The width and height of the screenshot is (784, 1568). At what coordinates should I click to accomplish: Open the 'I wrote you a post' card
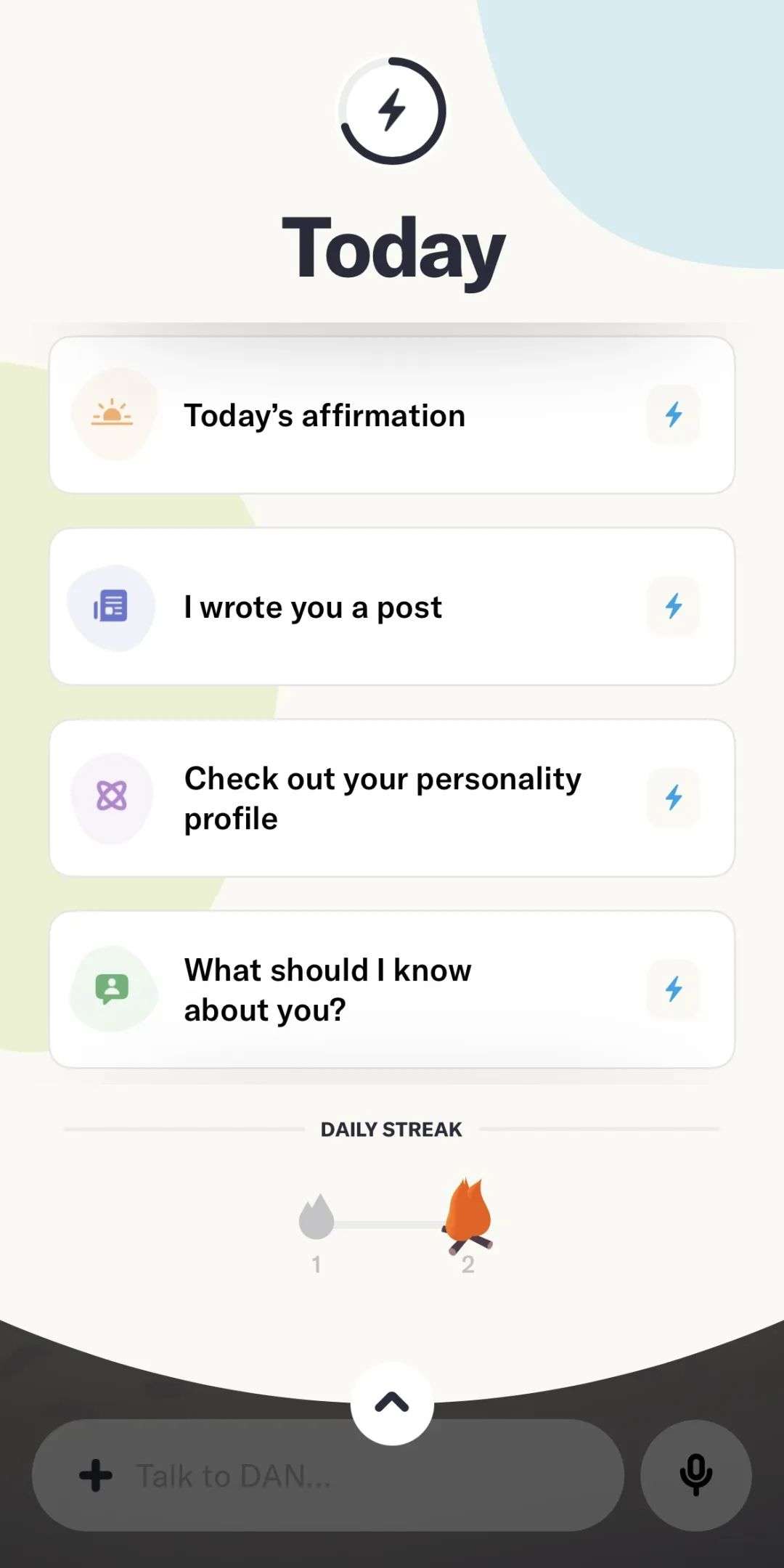click(392, 607)
